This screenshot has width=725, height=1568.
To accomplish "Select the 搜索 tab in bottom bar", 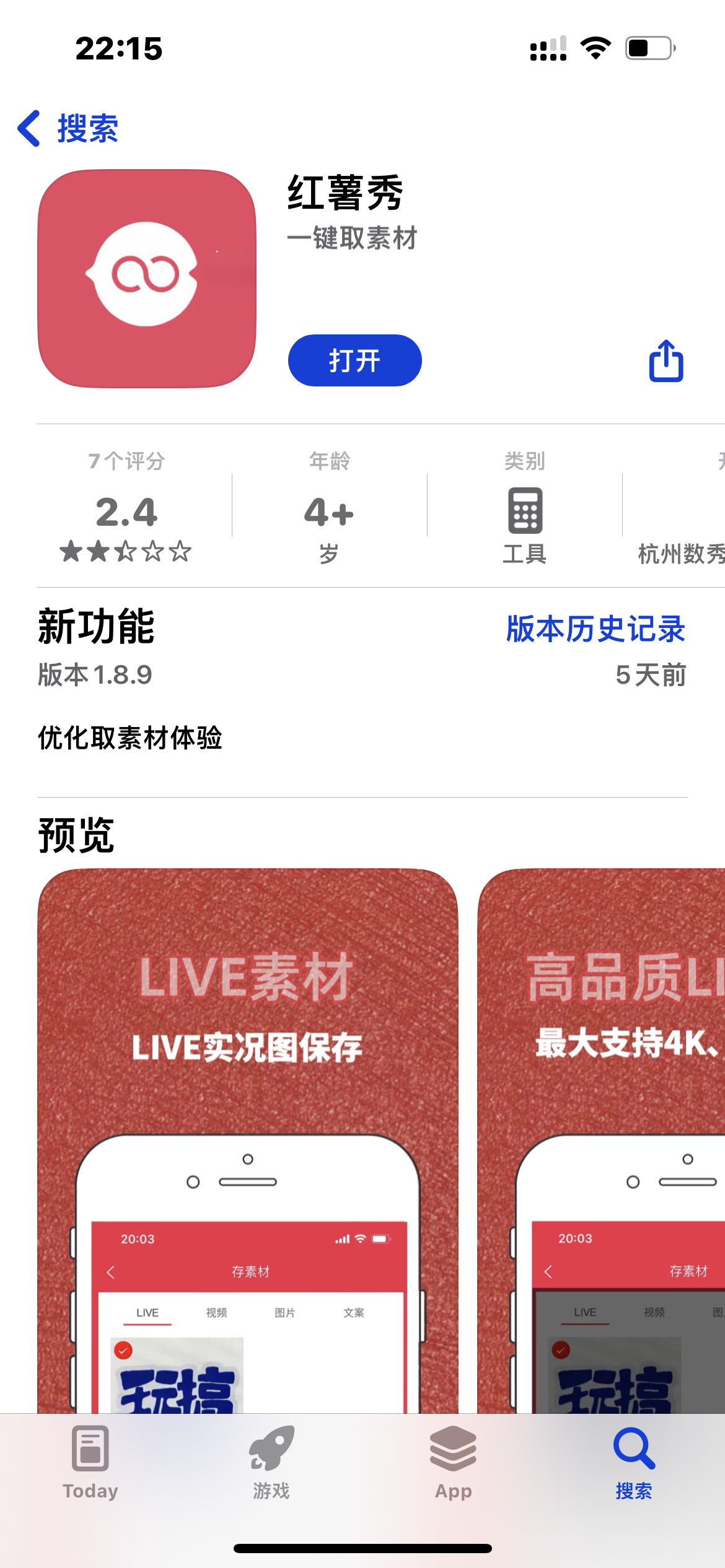I will click(634, 1463).
